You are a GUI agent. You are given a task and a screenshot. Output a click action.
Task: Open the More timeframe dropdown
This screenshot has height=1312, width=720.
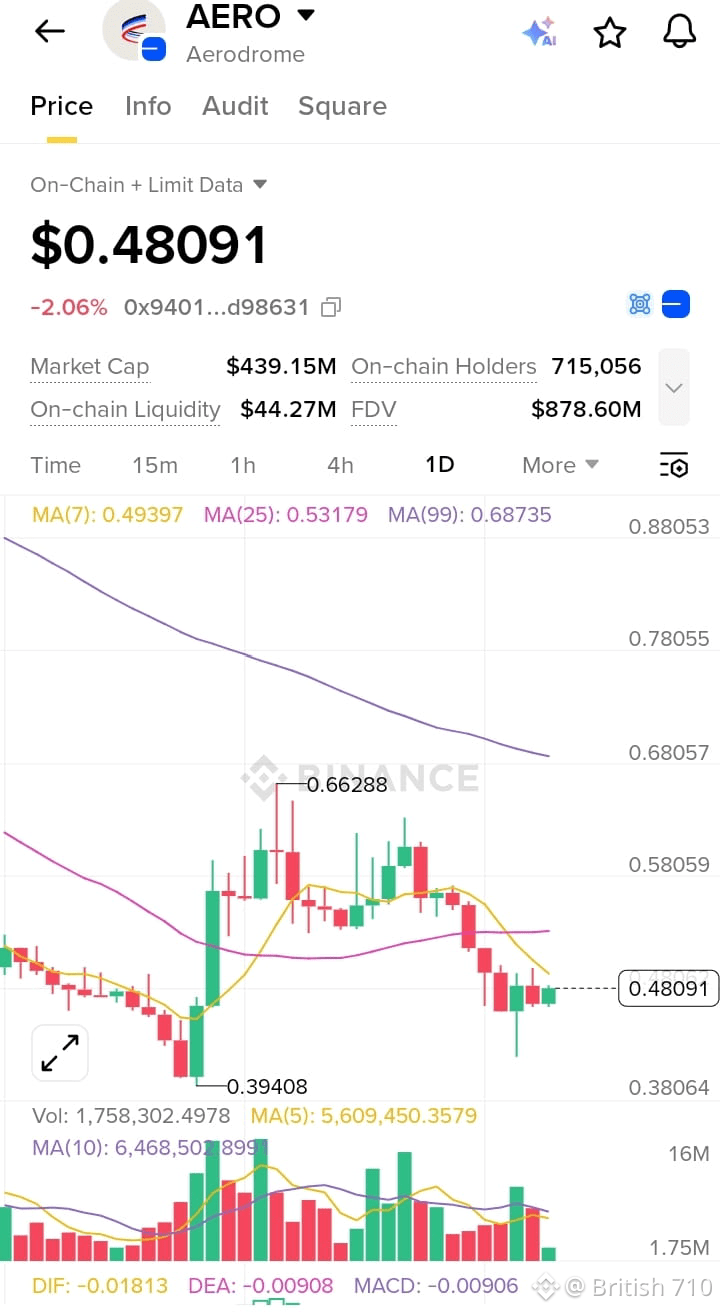click(559, 465)
